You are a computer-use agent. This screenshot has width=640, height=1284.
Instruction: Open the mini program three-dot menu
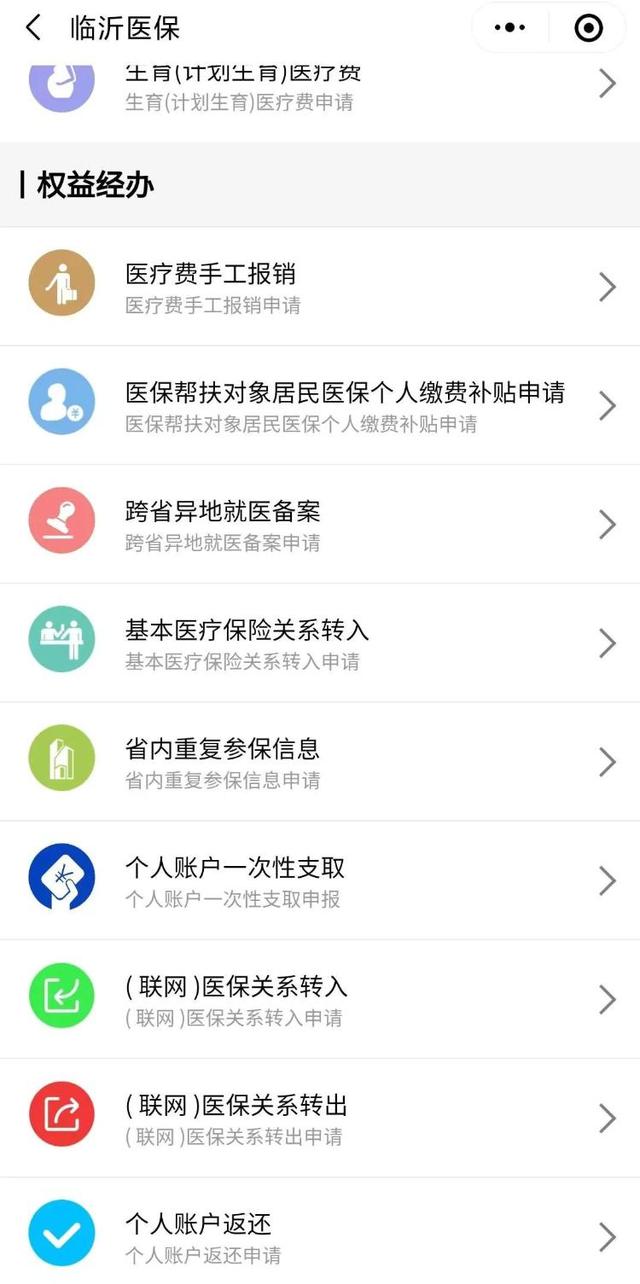510,28
